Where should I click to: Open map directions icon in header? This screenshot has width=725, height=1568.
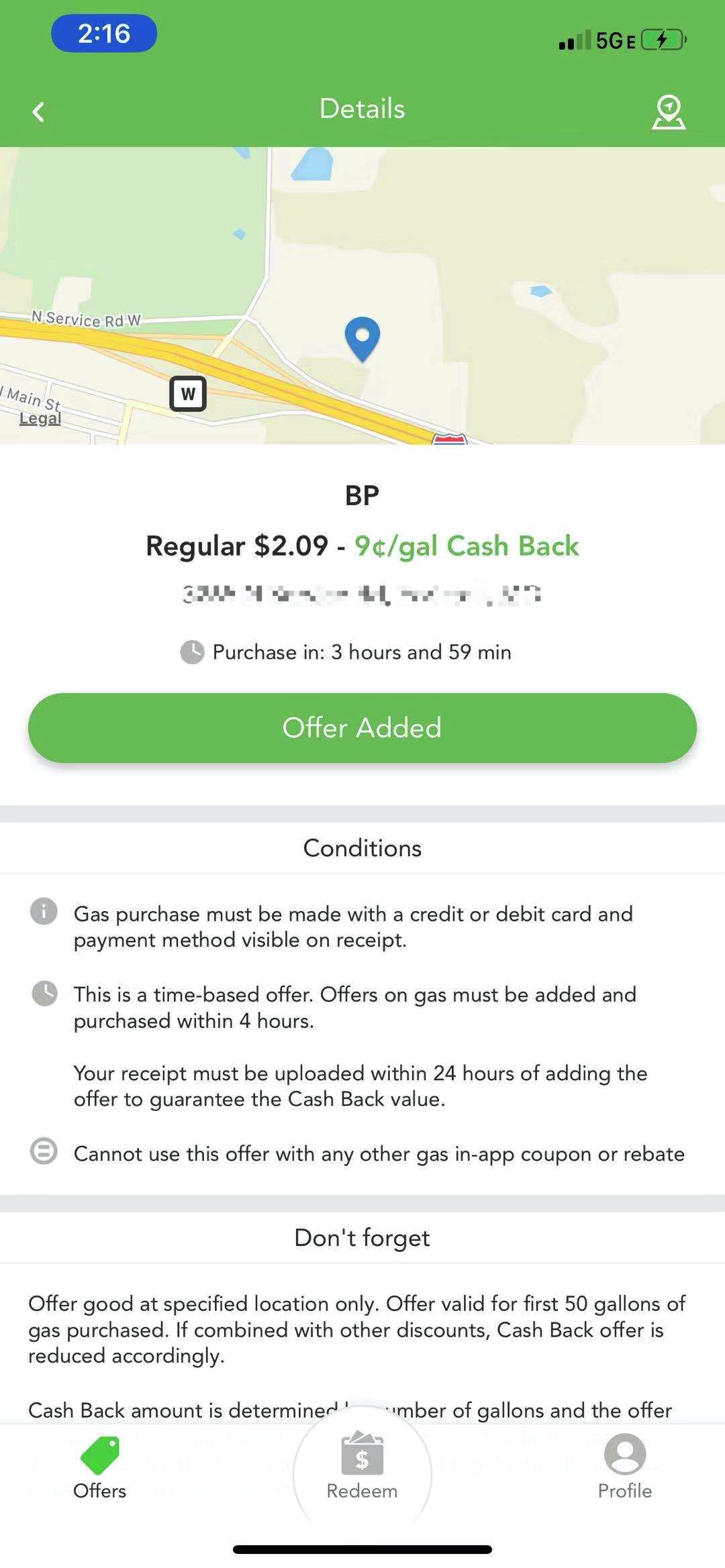(x=669, y=111)
